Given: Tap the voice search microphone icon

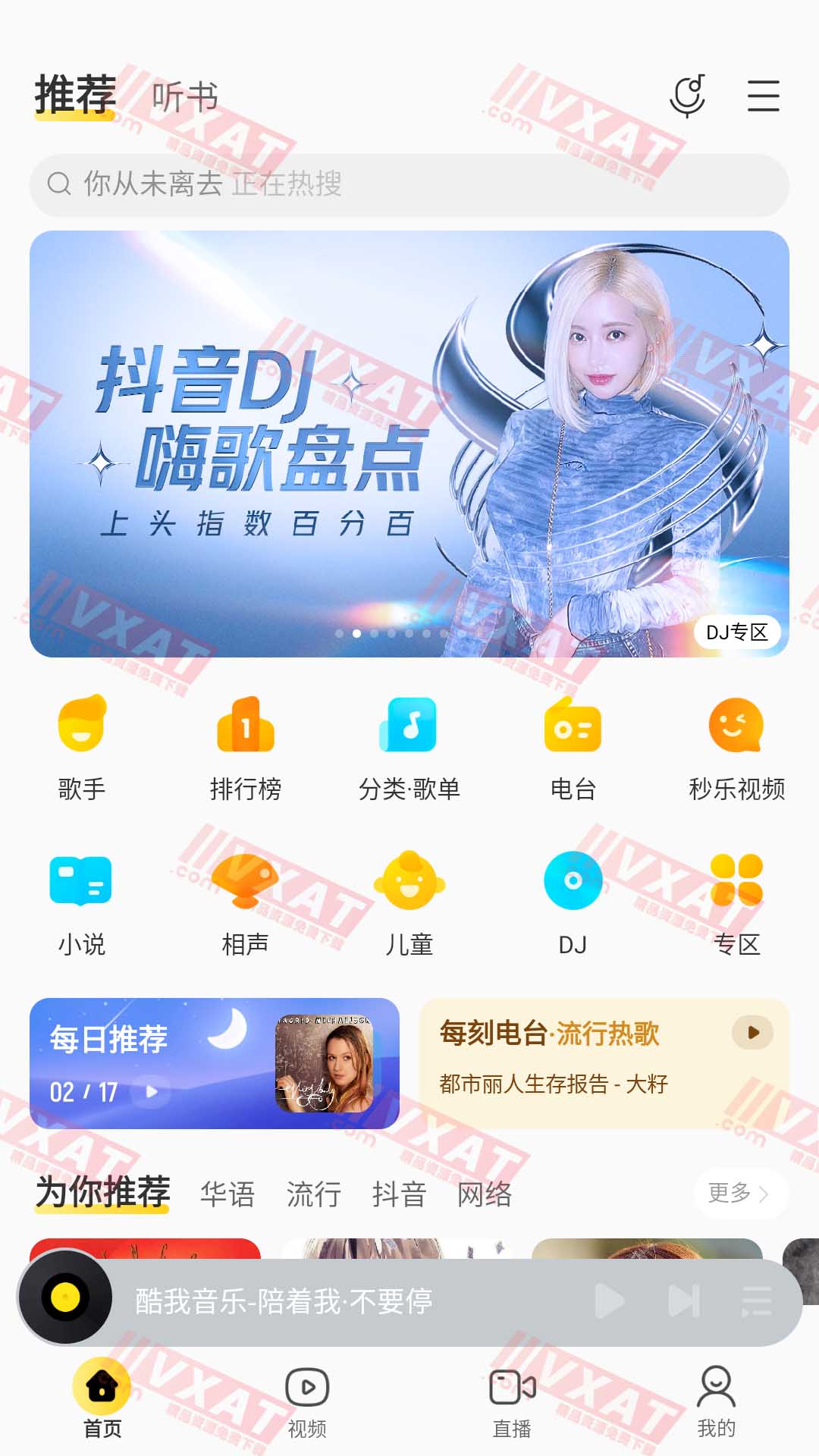Looking at the screenshot, I should 688,96.
